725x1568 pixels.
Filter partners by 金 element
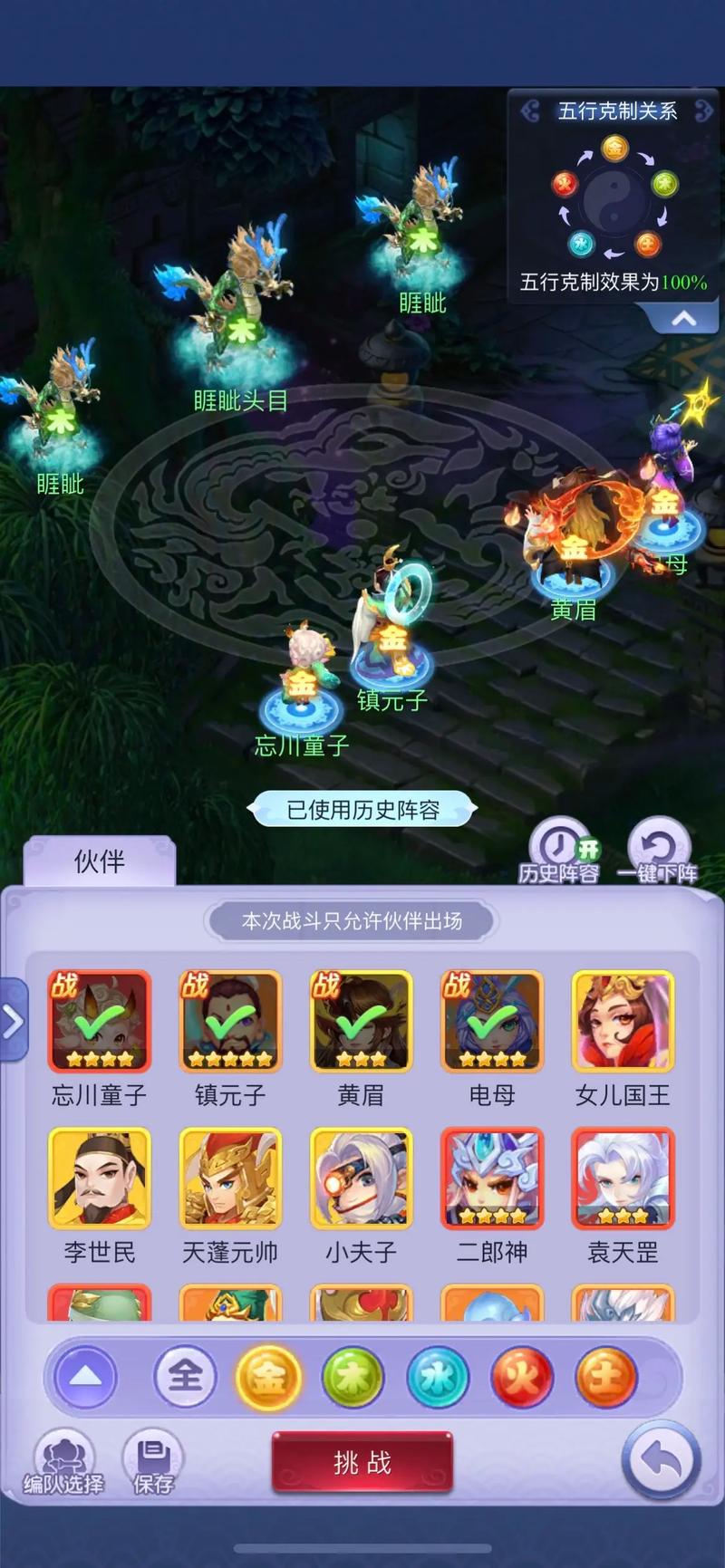268,1378
